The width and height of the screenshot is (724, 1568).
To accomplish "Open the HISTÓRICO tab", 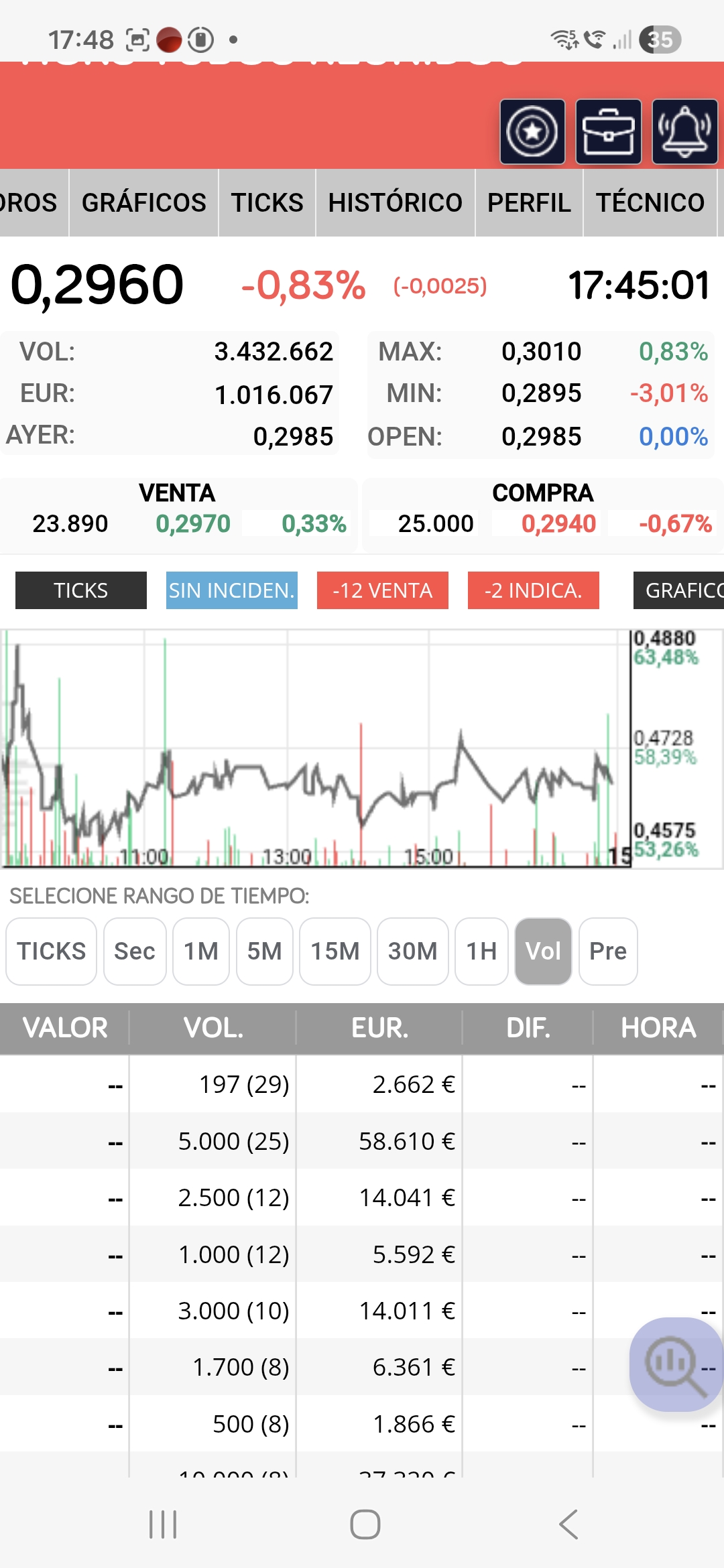I will 395,202.
